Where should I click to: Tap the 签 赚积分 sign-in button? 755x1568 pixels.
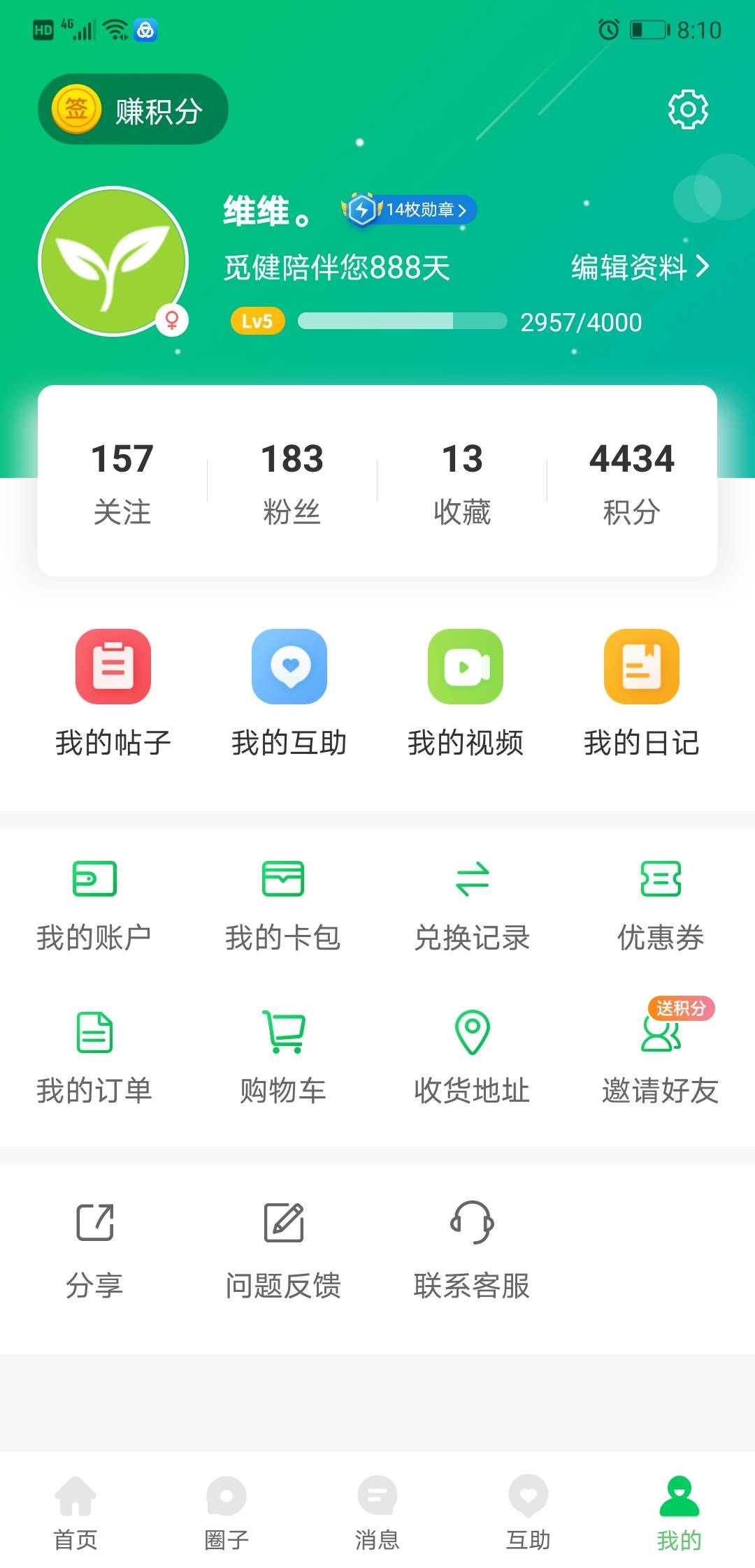pos(134,110)
